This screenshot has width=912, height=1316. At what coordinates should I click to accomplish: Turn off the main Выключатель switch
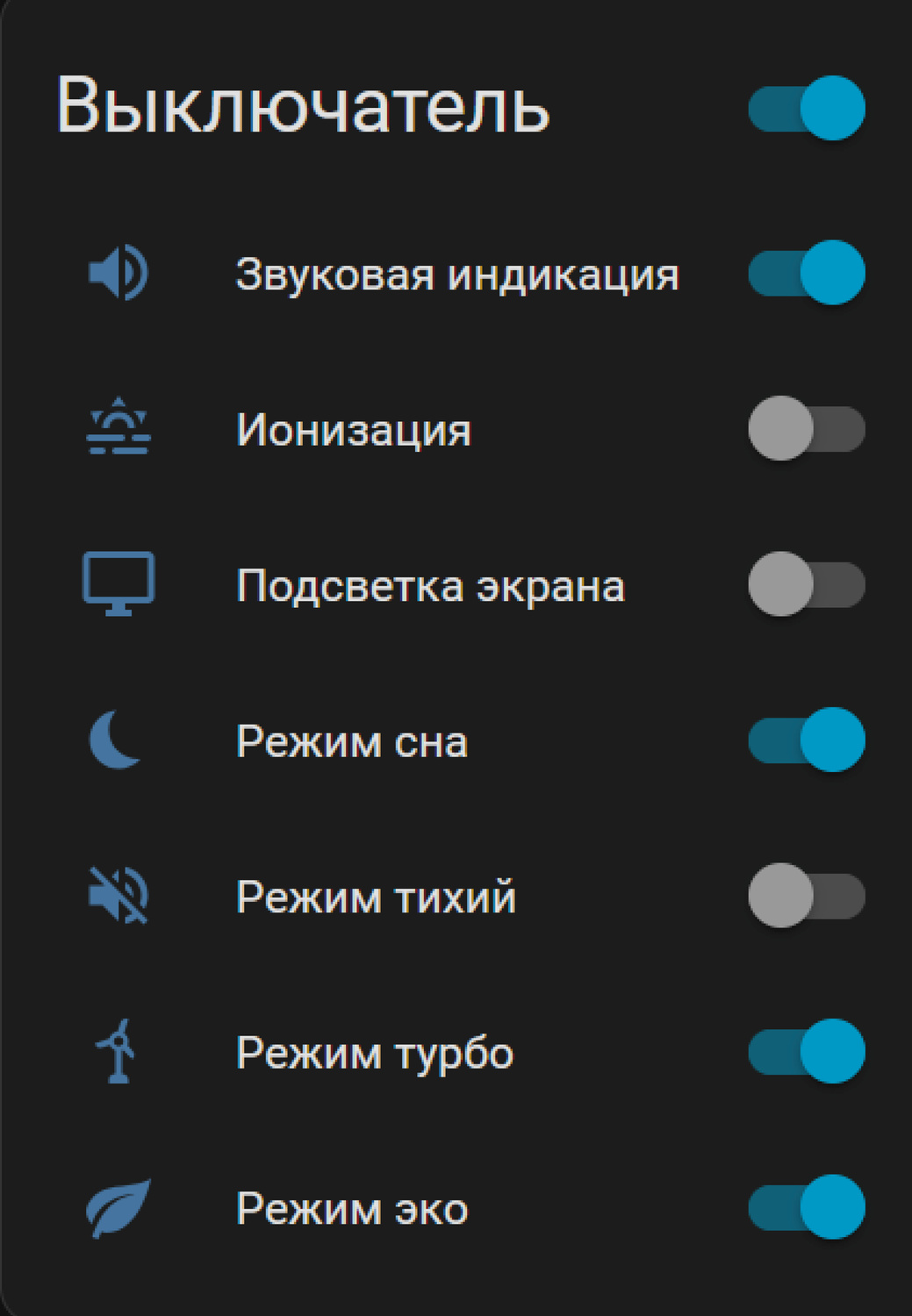[x=805, y=107]
